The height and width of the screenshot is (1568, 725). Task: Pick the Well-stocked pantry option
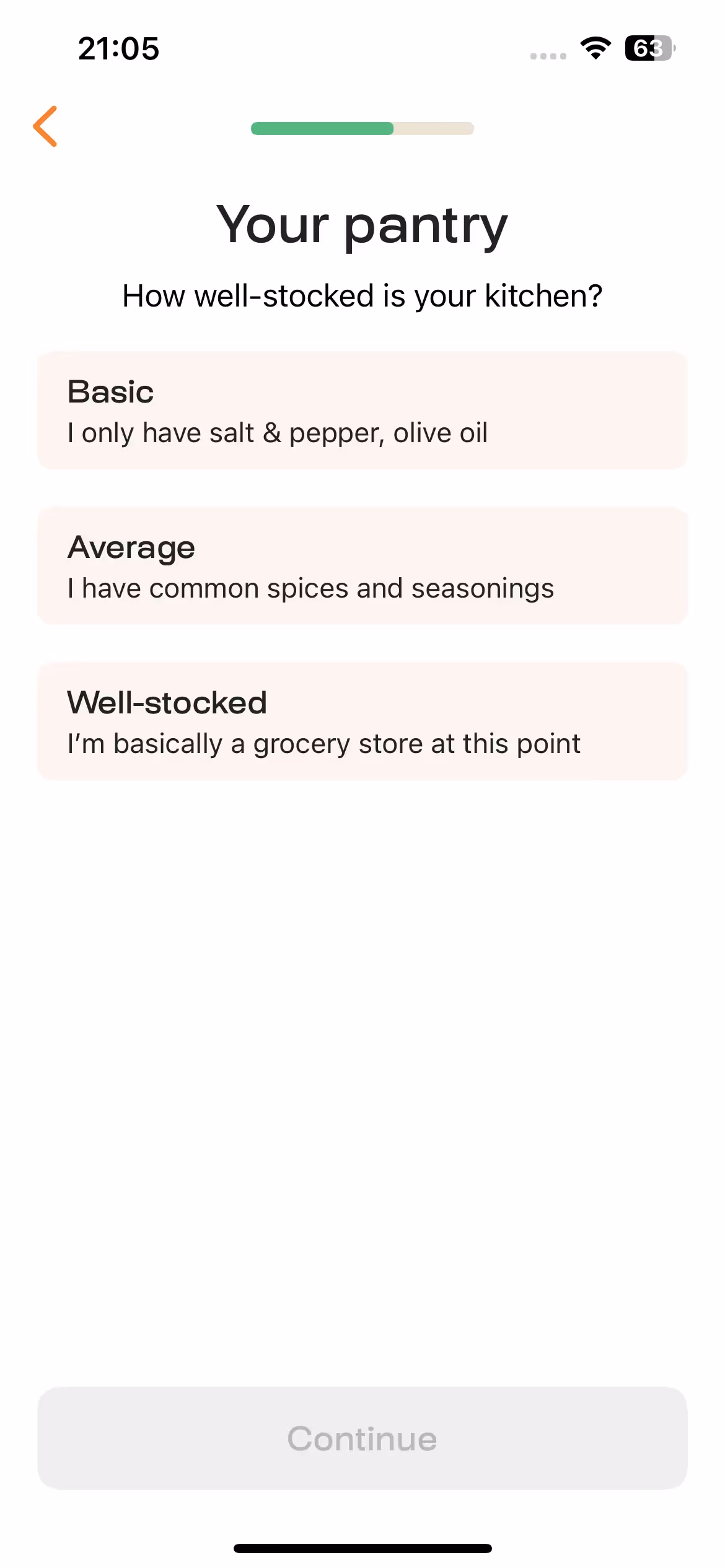click(x=362, y=721)
